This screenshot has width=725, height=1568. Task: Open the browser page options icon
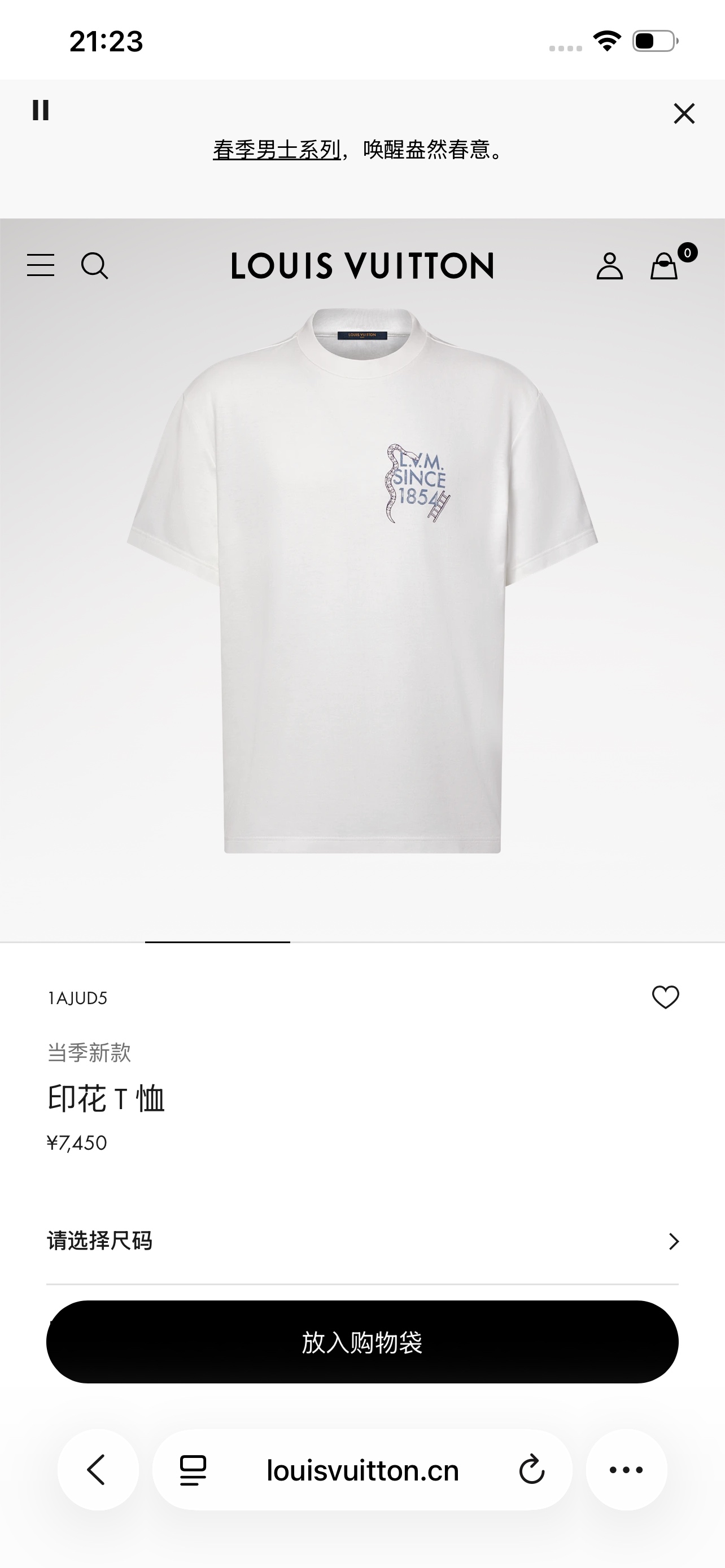point(194,1470)
